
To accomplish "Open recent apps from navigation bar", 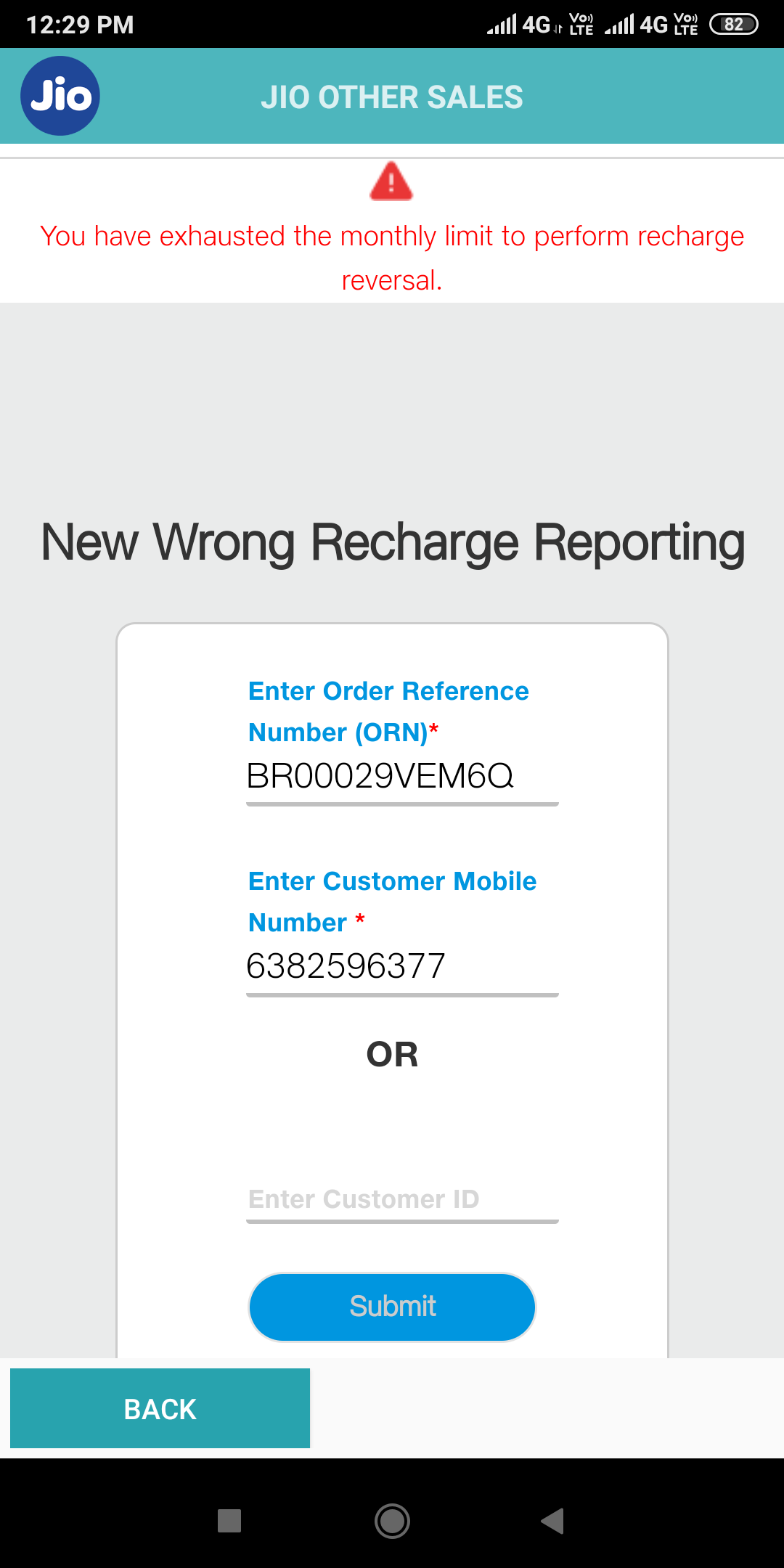I will coord(229,1521).
